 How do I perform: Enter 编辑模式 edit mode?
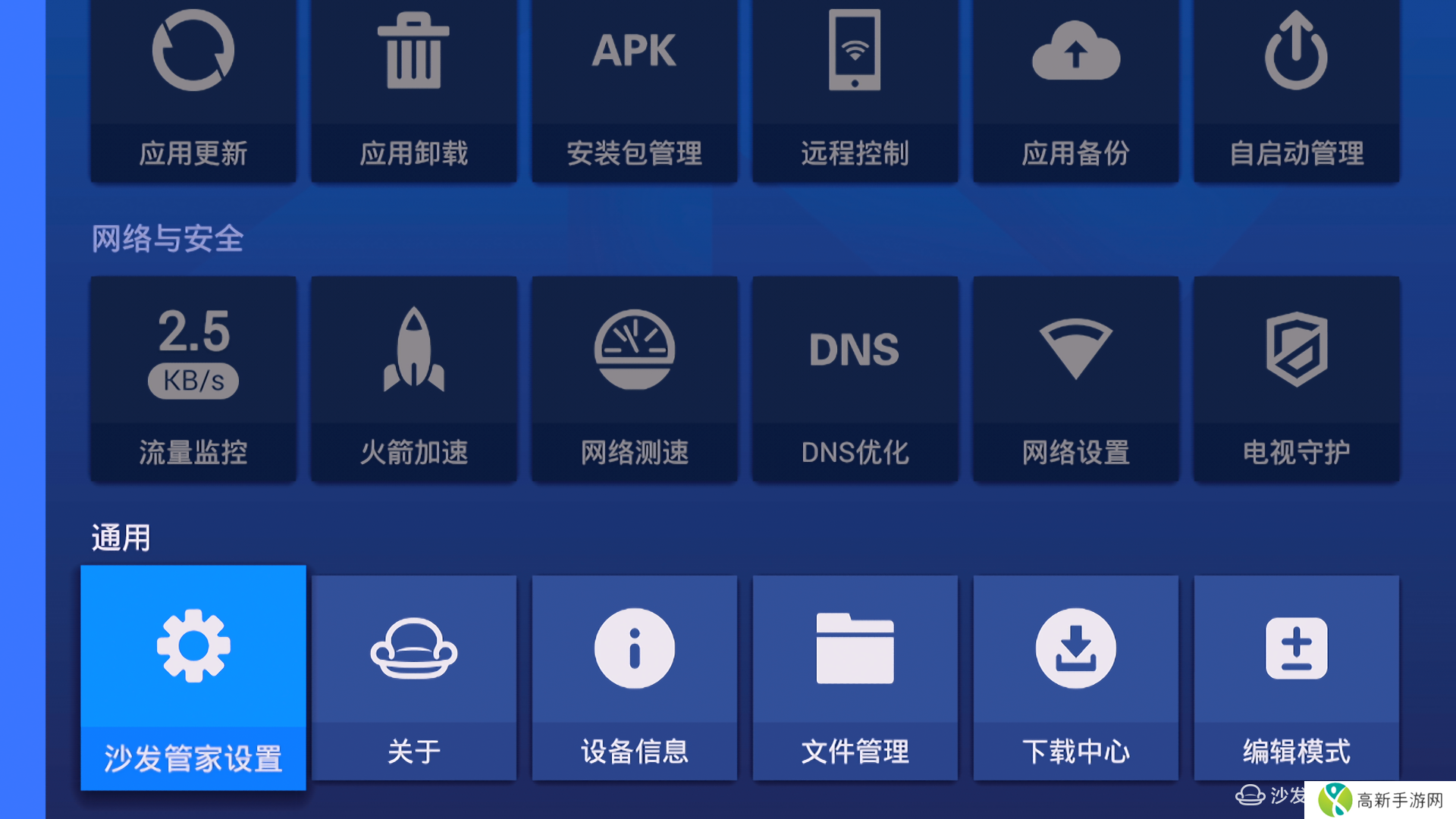(1297, 677)
